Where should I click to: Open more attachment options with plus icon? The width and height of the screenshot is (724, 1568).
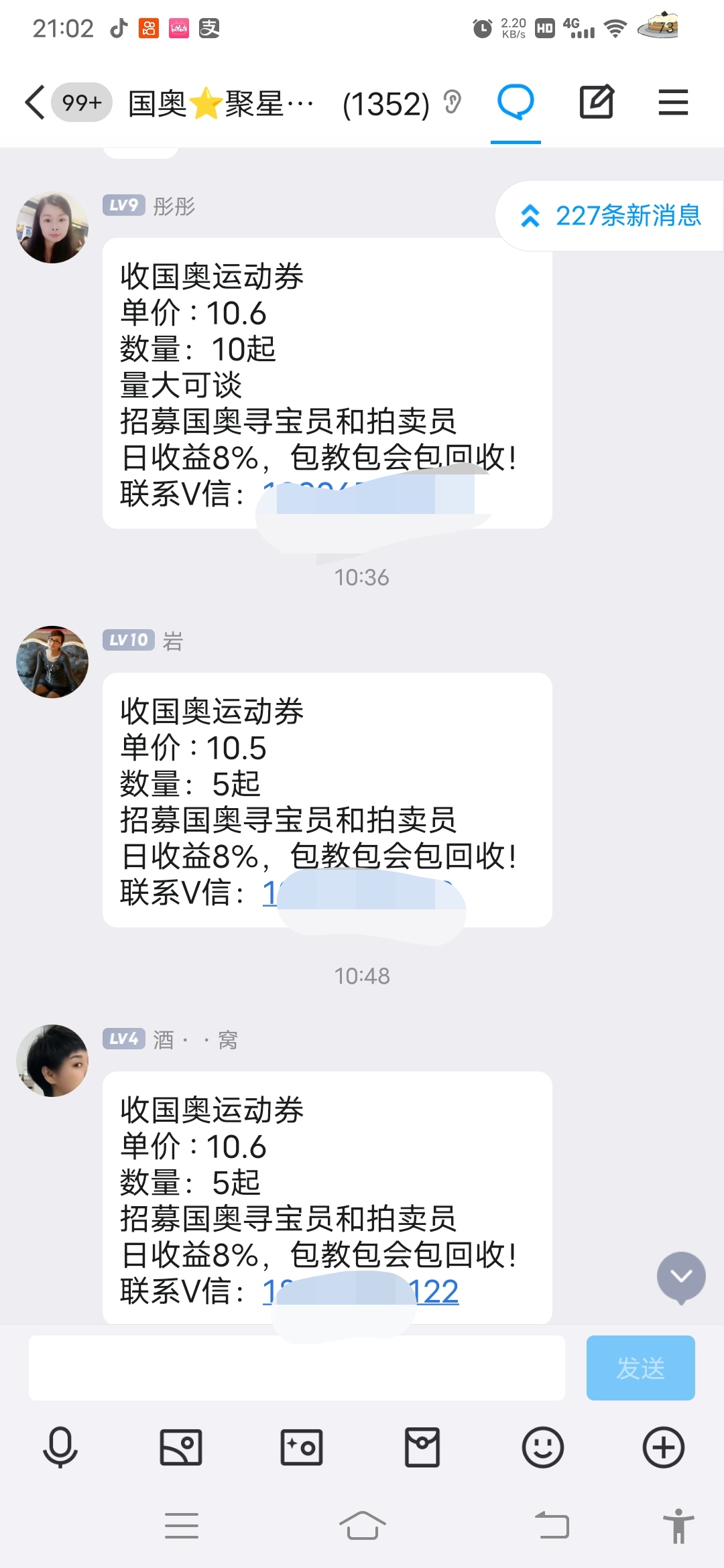(663, 1447)
